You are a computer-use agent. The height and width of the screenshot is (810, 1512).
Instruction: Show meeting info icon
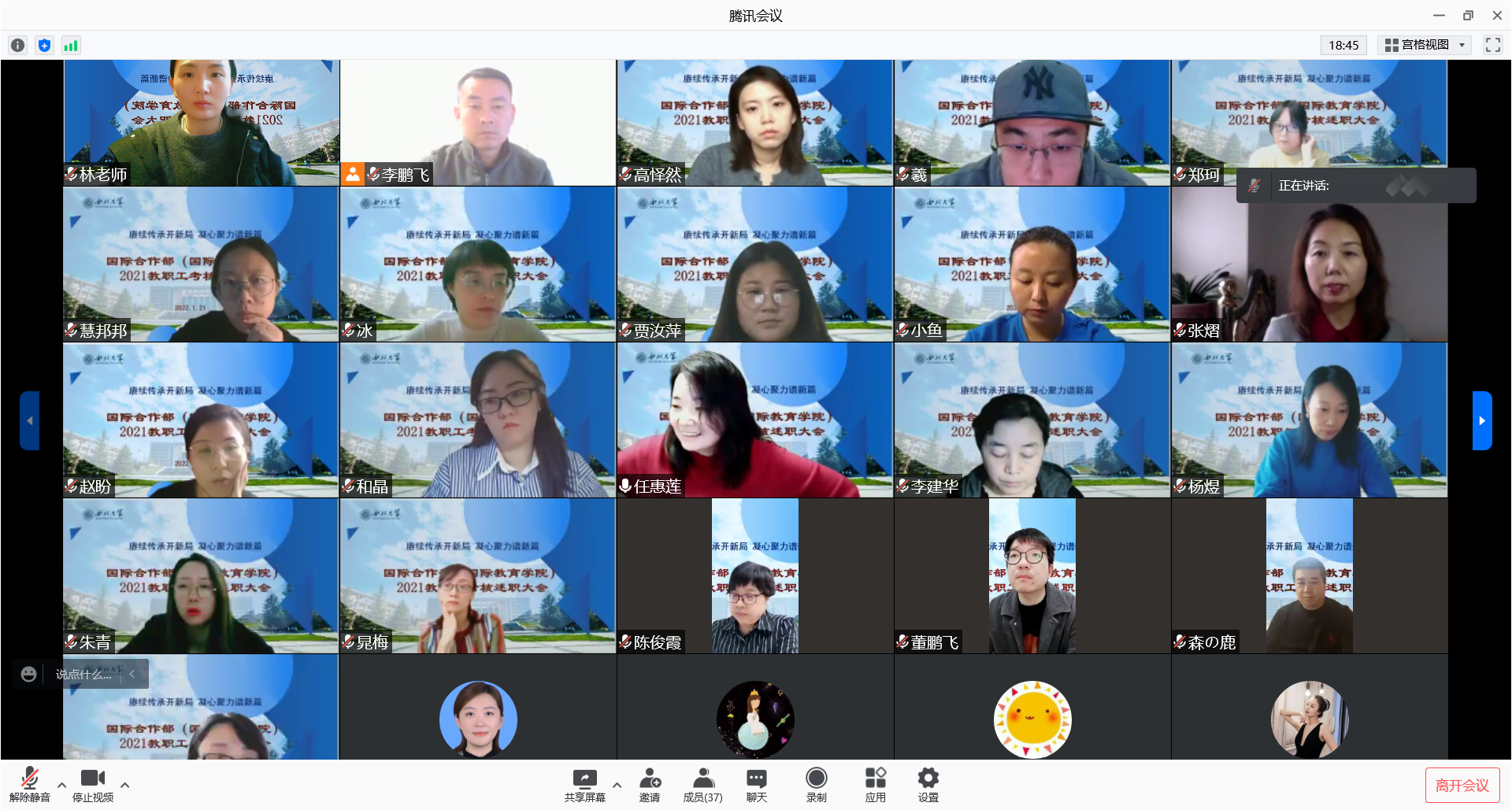point(18,46)
